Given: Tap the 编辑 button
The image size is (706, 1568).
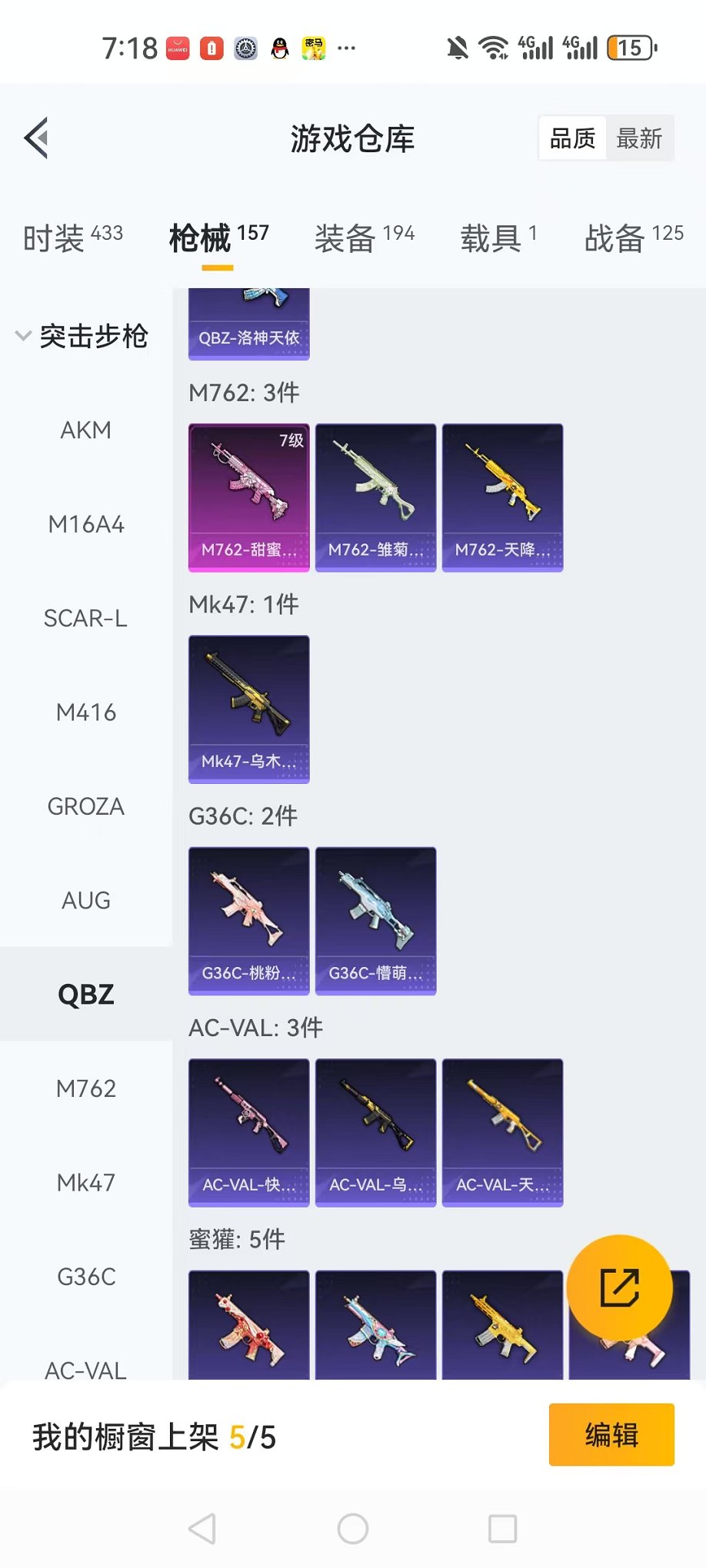Looking at the screenshot, I should click(611, 1435).
